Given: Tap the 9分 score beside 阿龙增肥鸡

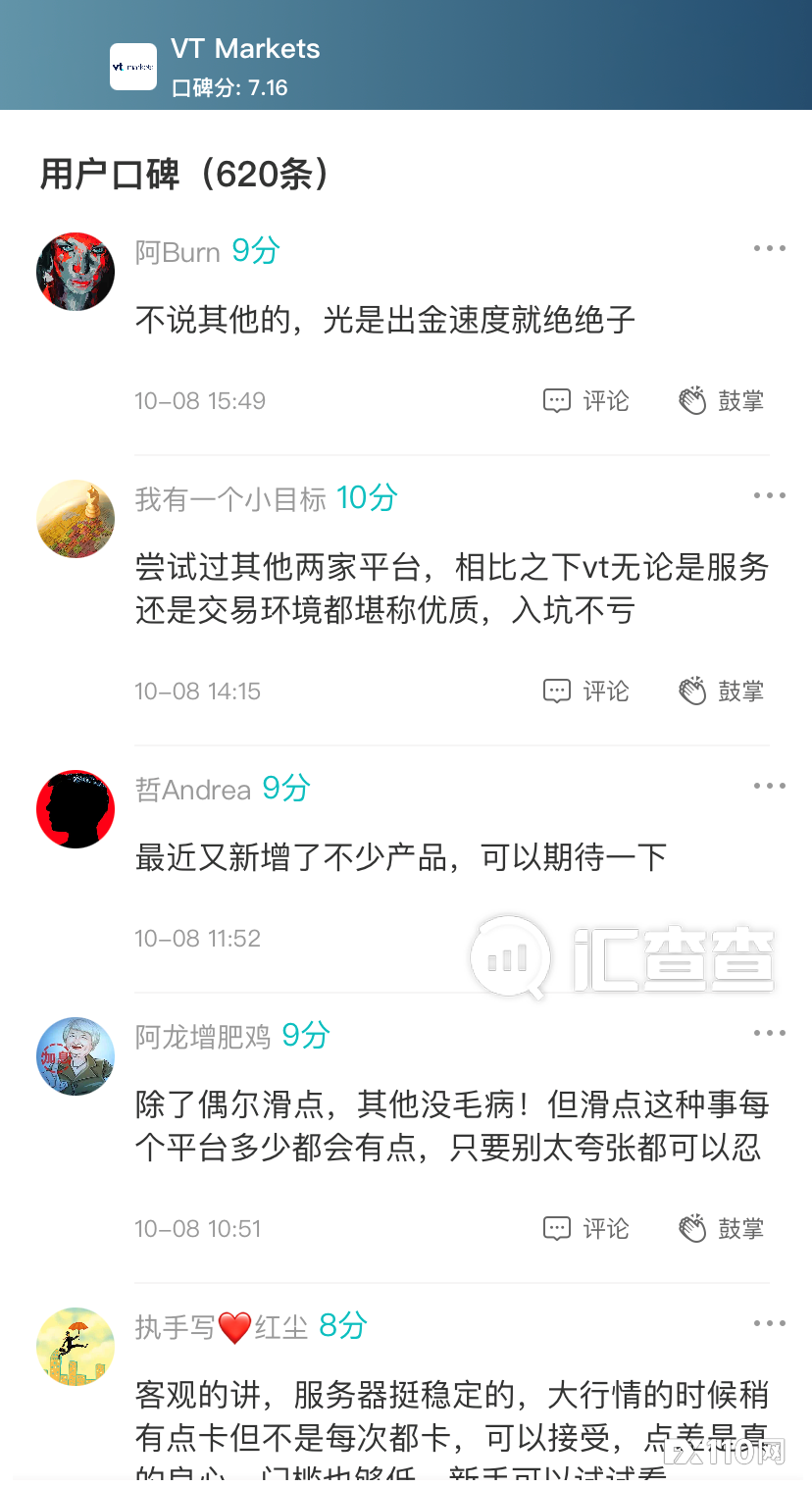Looking at the screenshot, I should coord(304,1037).
